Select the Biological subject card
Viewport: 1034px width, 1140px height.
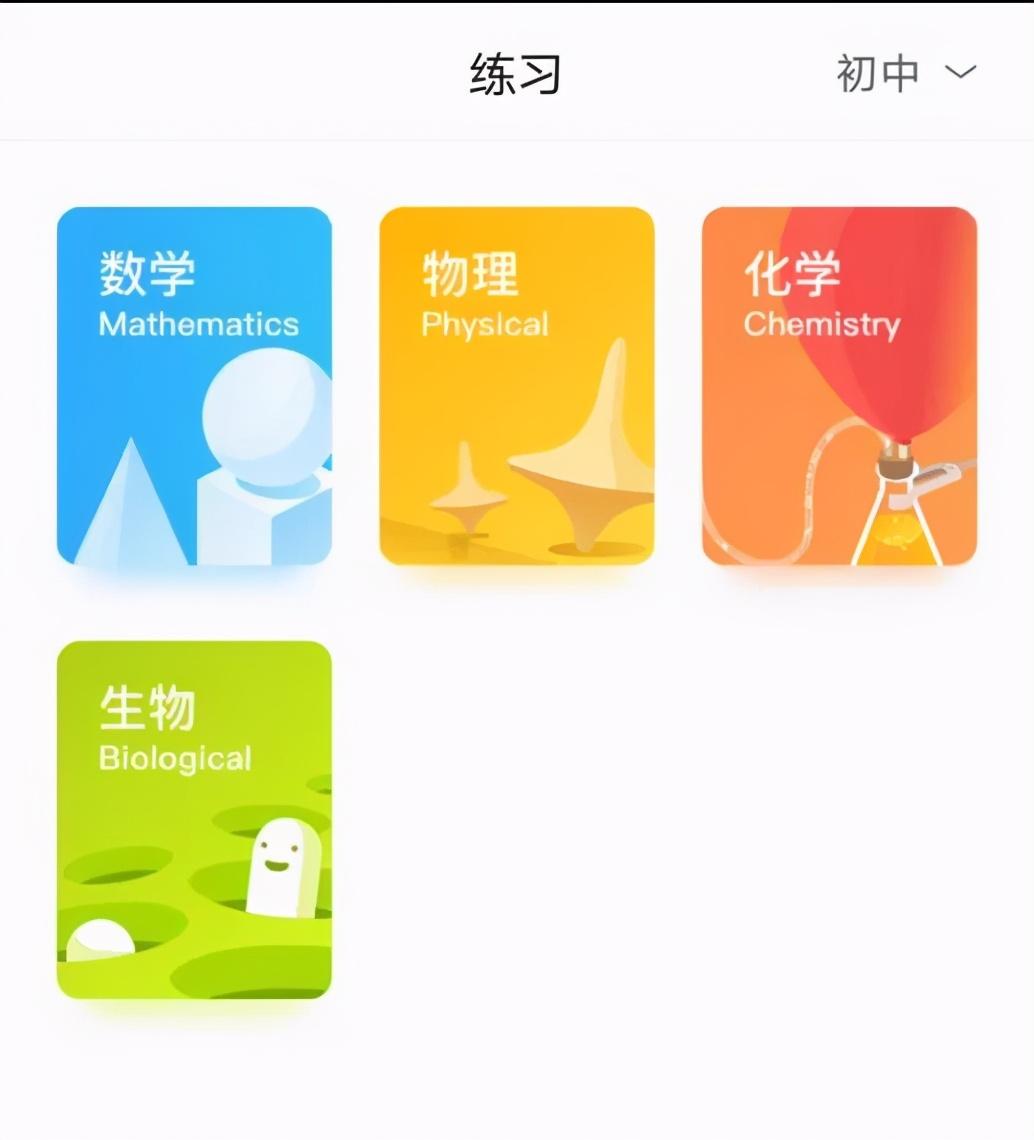(x=193, y=820)
